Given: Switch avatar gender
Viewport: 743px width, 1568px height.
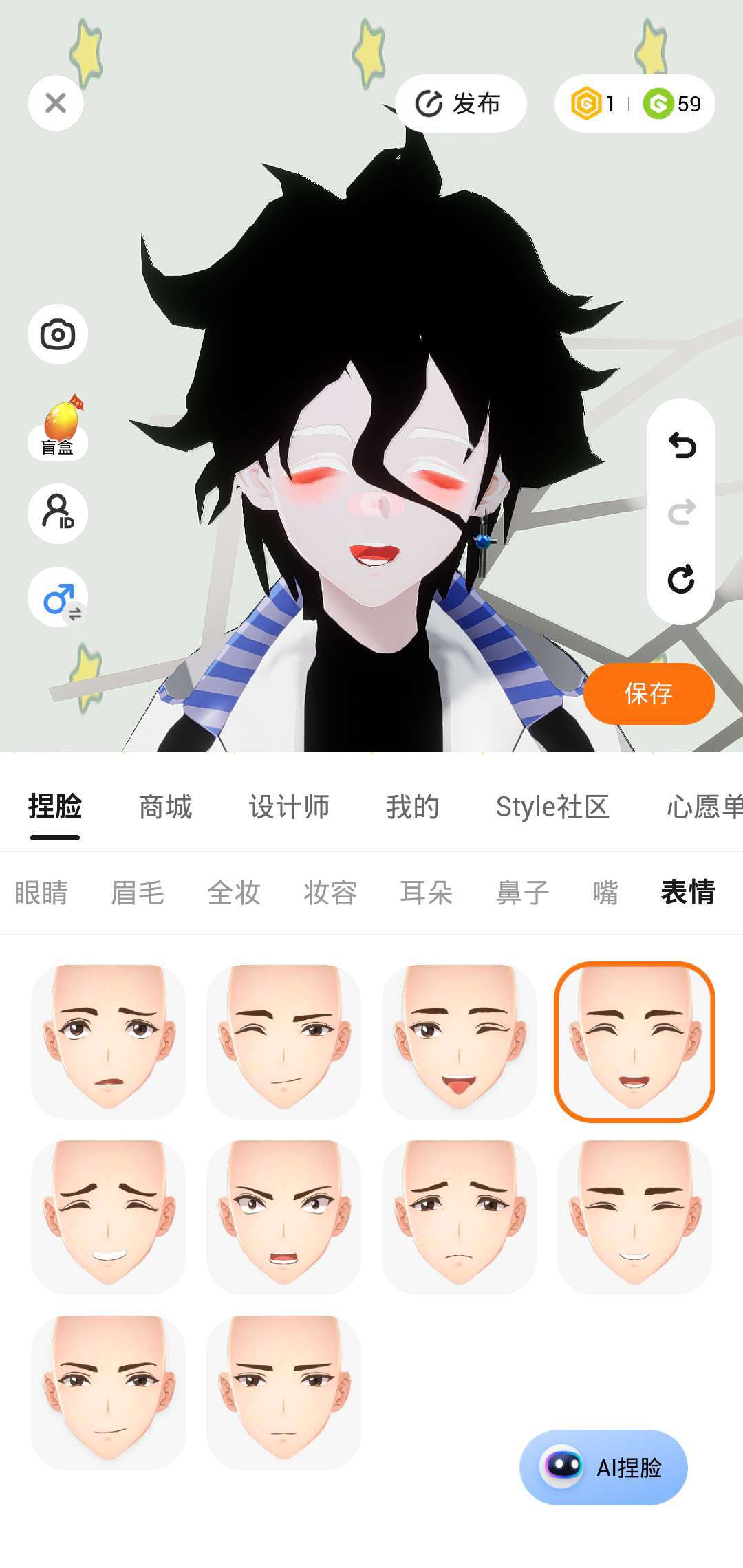Looking at the screenshot, I should [x=58, y=598].
